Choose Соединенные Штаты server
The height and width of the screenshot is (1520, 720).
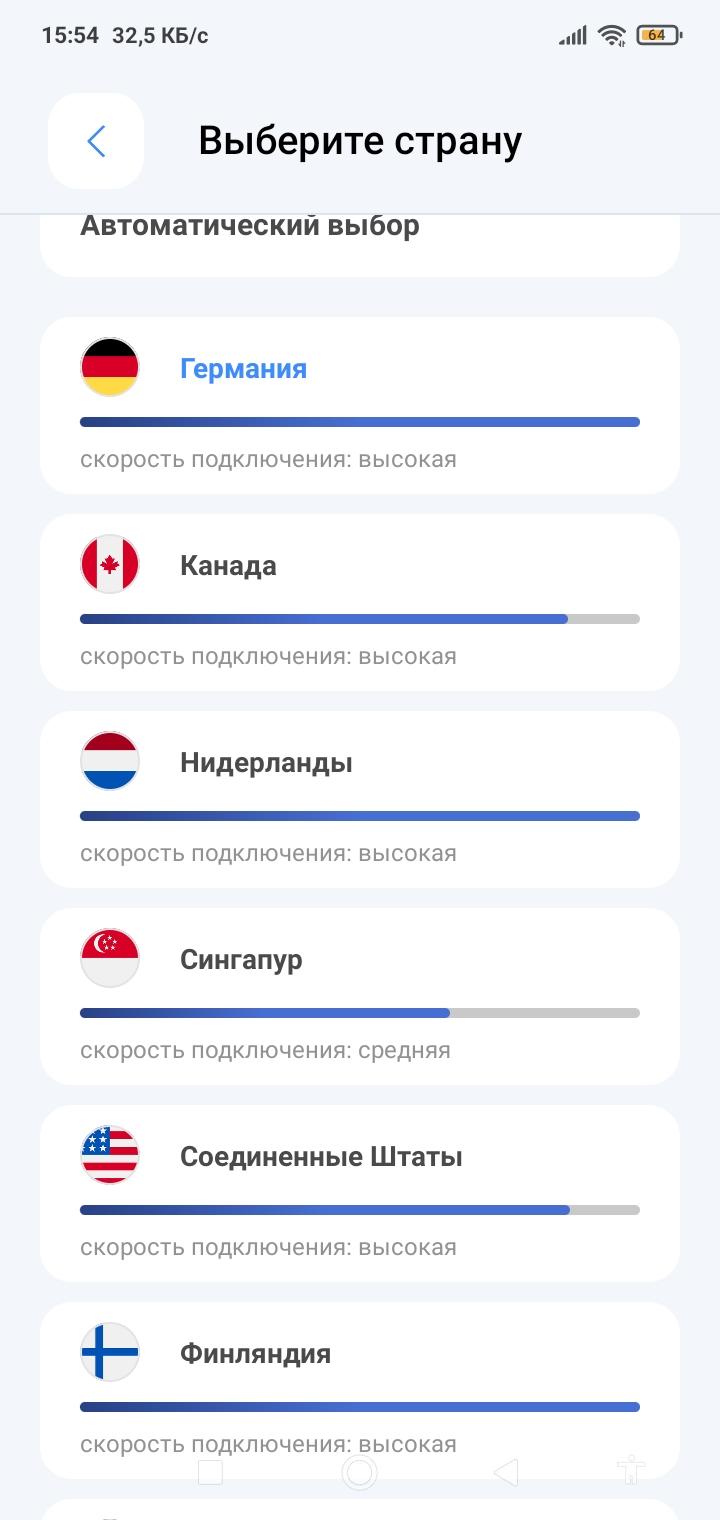point(360,1193)
